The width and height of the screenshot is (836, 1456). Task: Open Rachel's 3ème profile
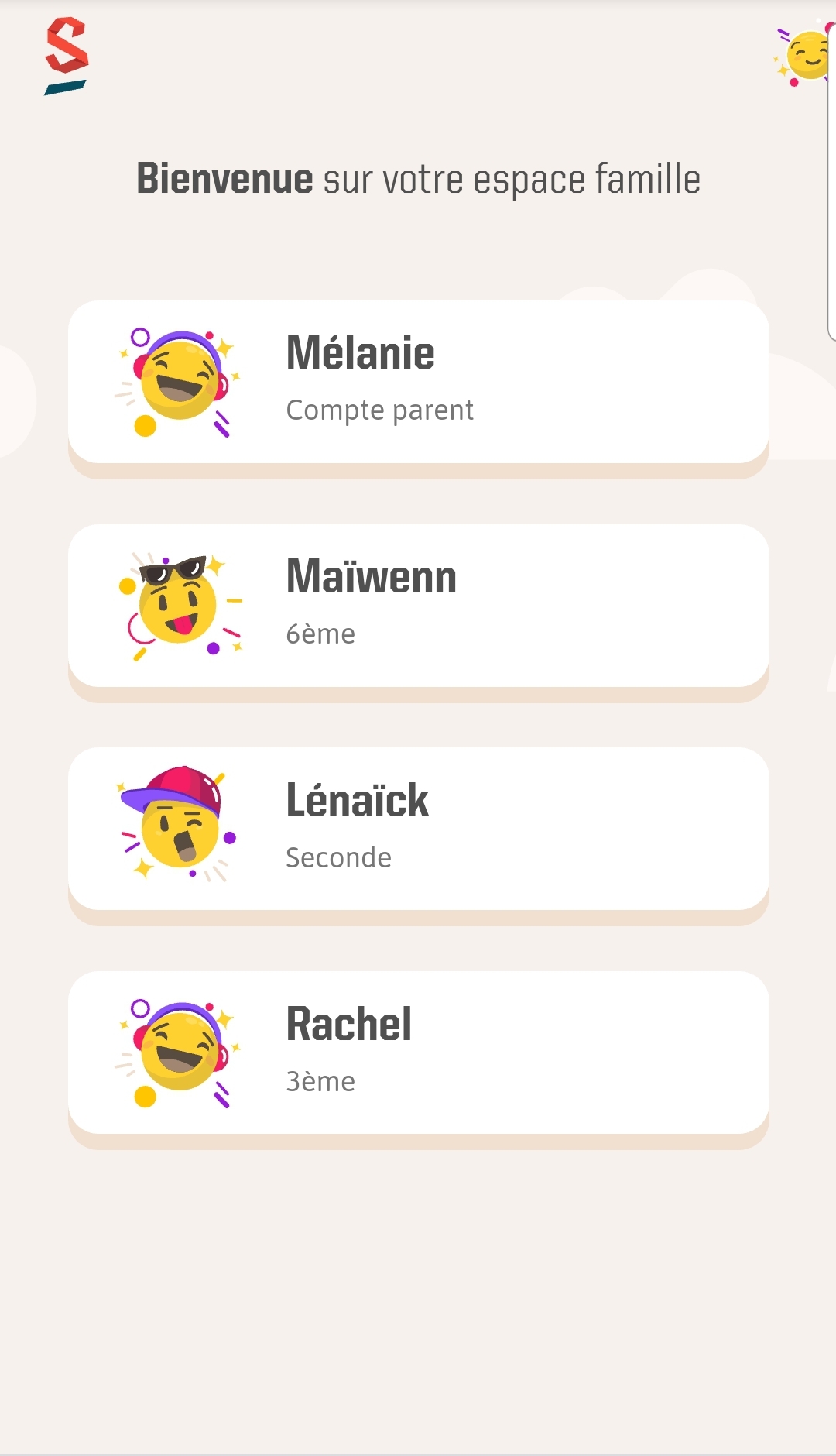click(418, 1053)
